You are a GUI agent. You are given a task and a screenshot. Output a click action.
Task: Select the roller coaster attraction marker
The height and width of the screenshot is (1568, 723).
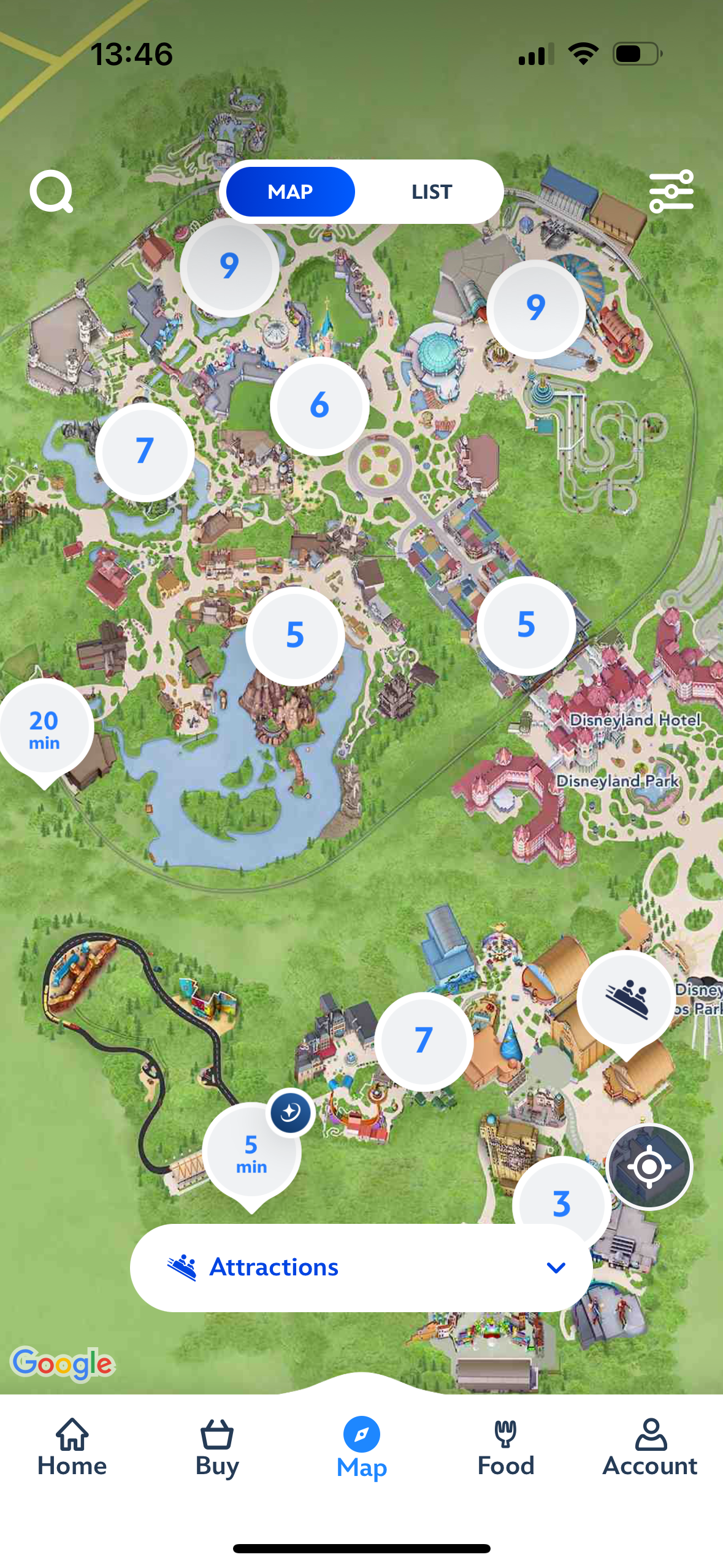pos(625,1000)
